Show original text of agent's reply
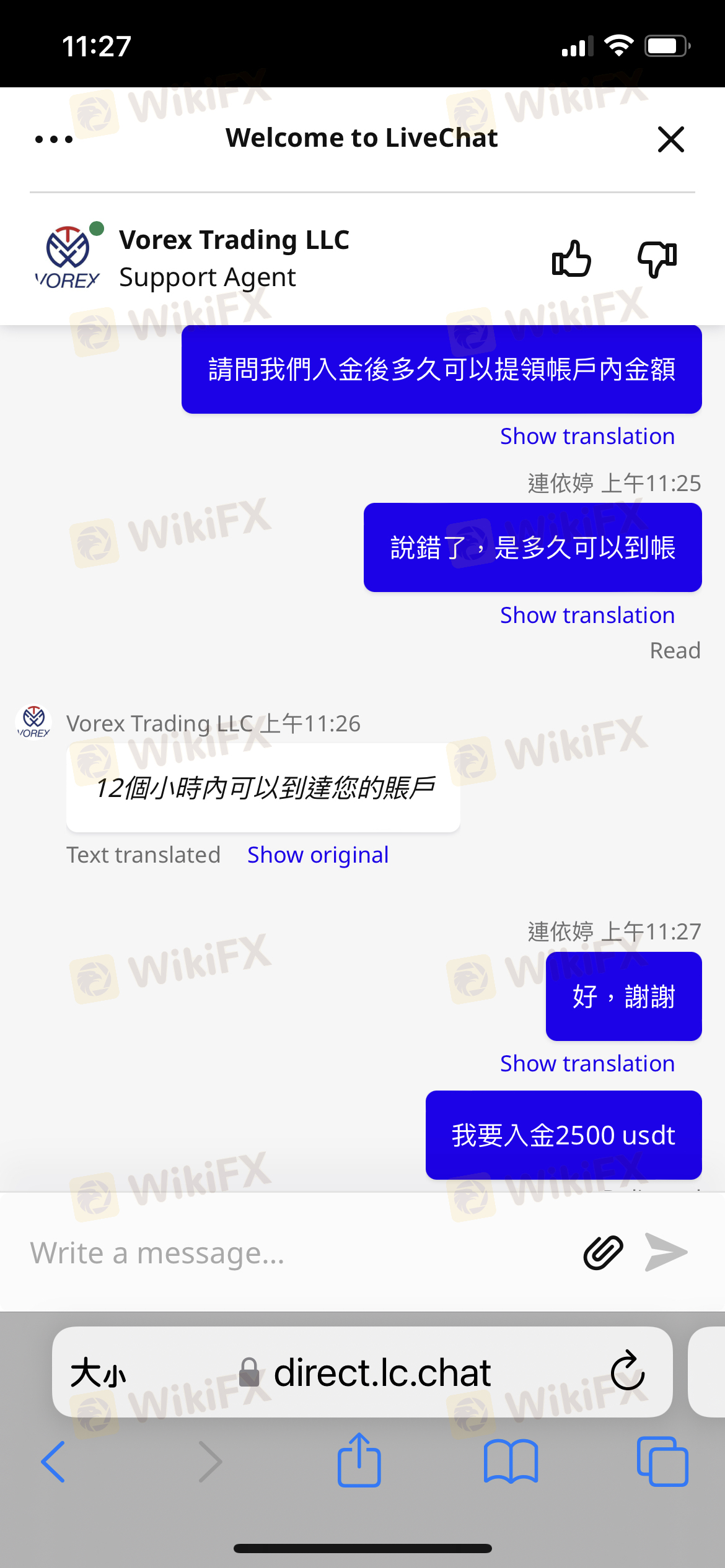The image size is (725, 1568). point(318,855)
